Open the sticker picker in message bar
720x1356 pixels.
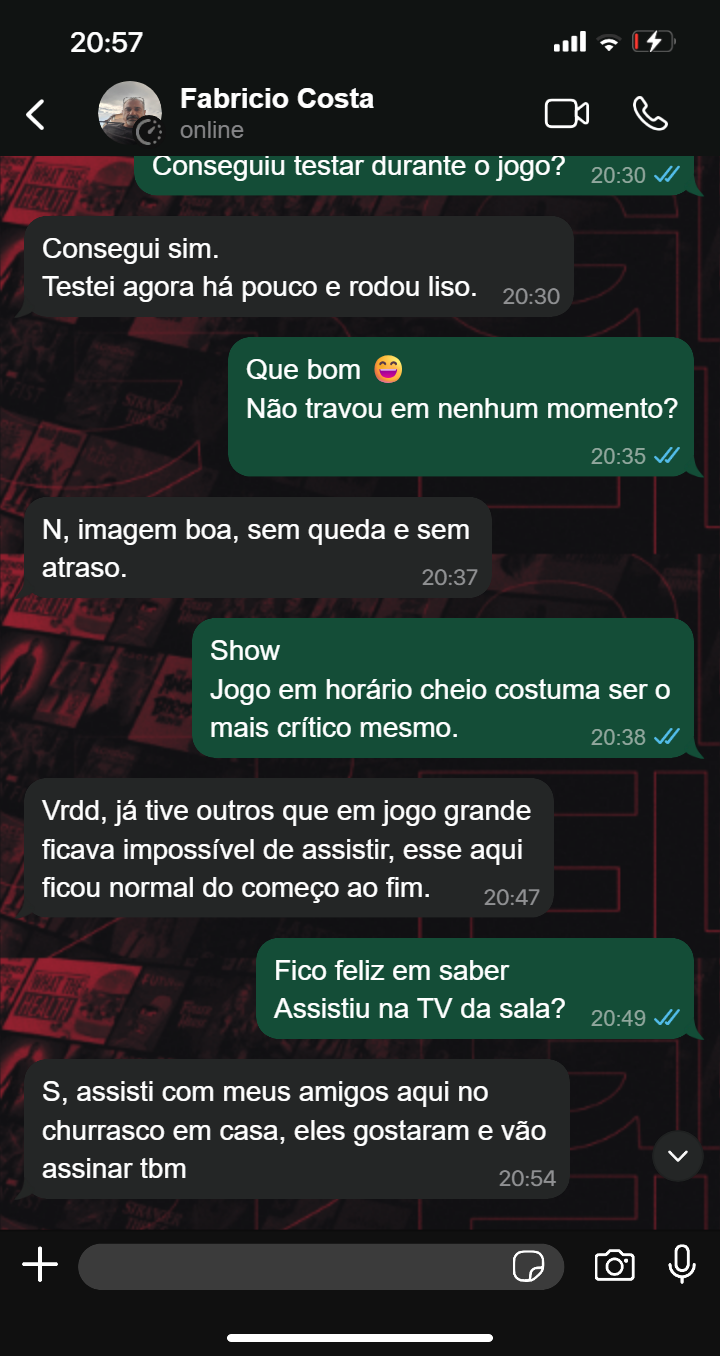pyautogui.click(x=528, y=1265)
